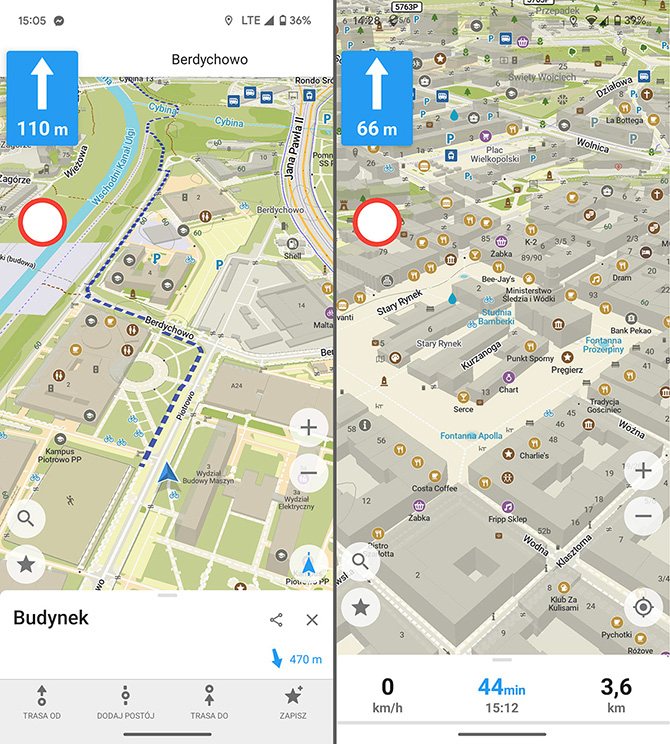Center on my location crosshair button

point(643,607)
